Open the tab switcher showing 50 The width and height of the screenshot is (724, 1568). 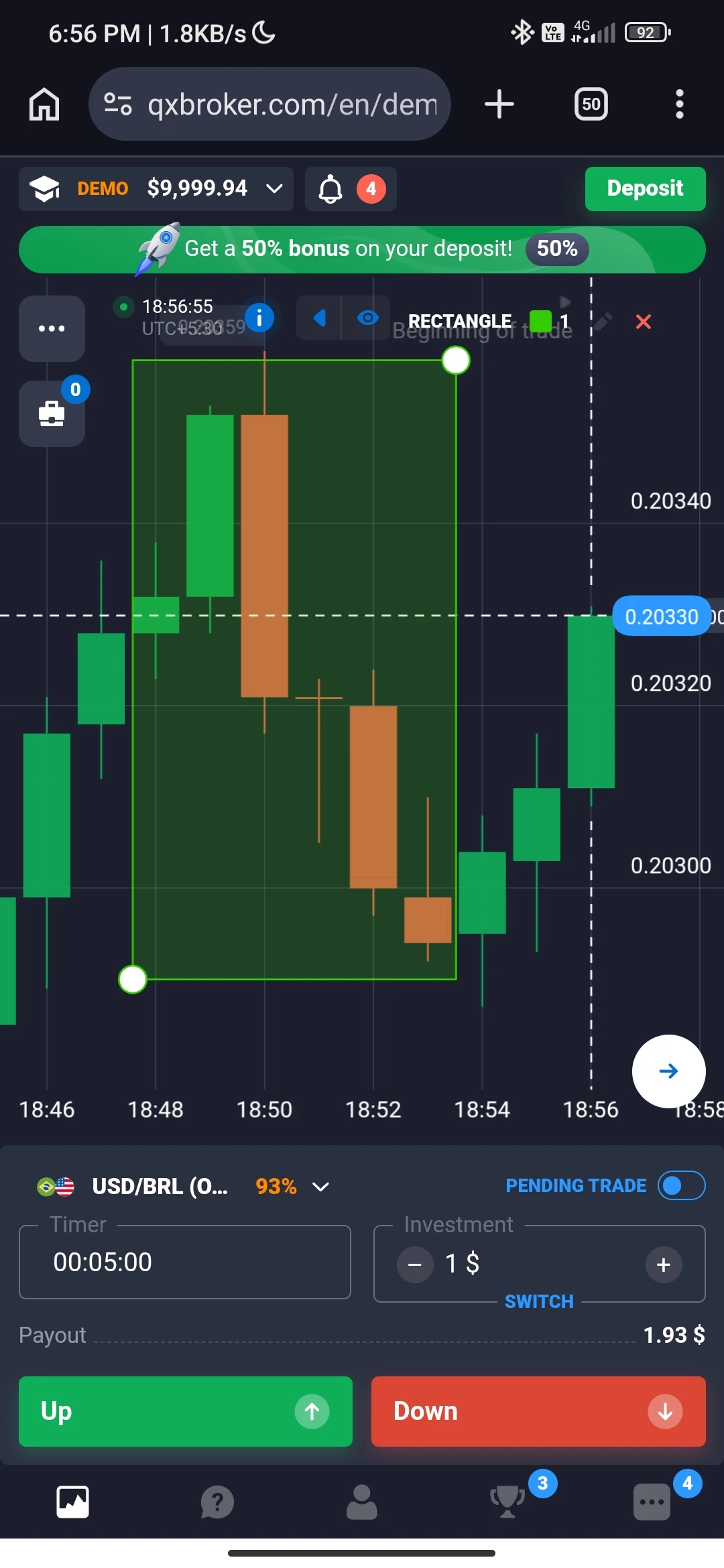591,105
